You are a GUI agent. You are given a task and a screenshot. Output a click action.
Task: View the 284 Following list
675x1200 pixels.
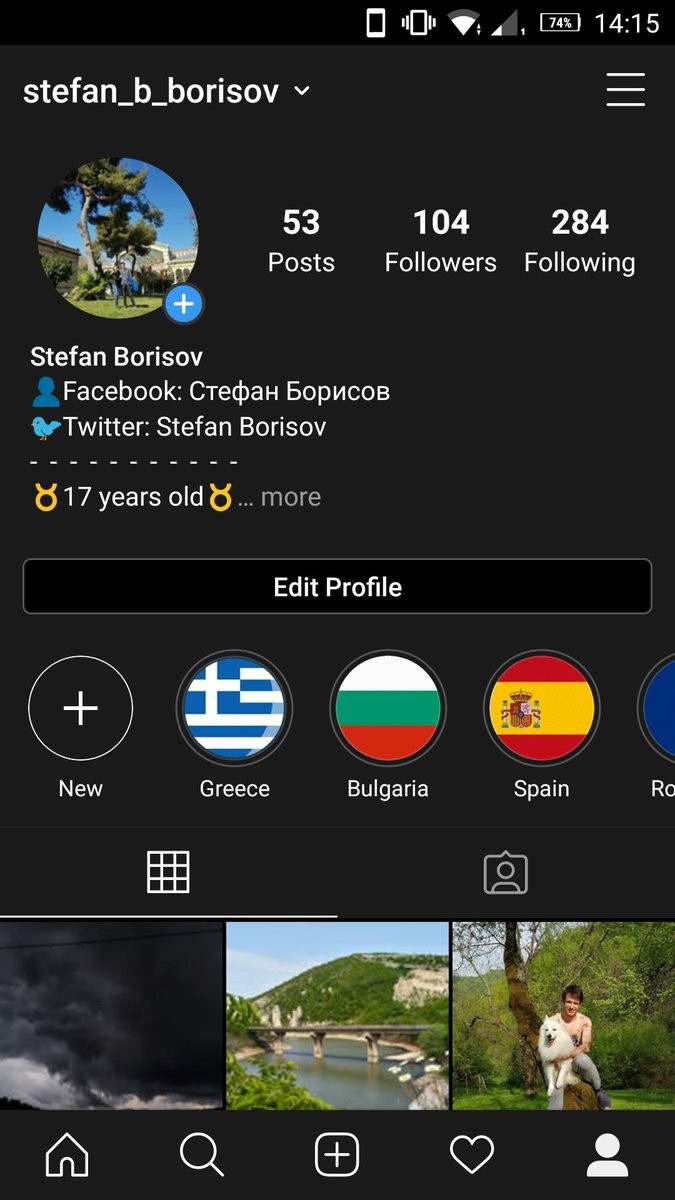[579, 240]
